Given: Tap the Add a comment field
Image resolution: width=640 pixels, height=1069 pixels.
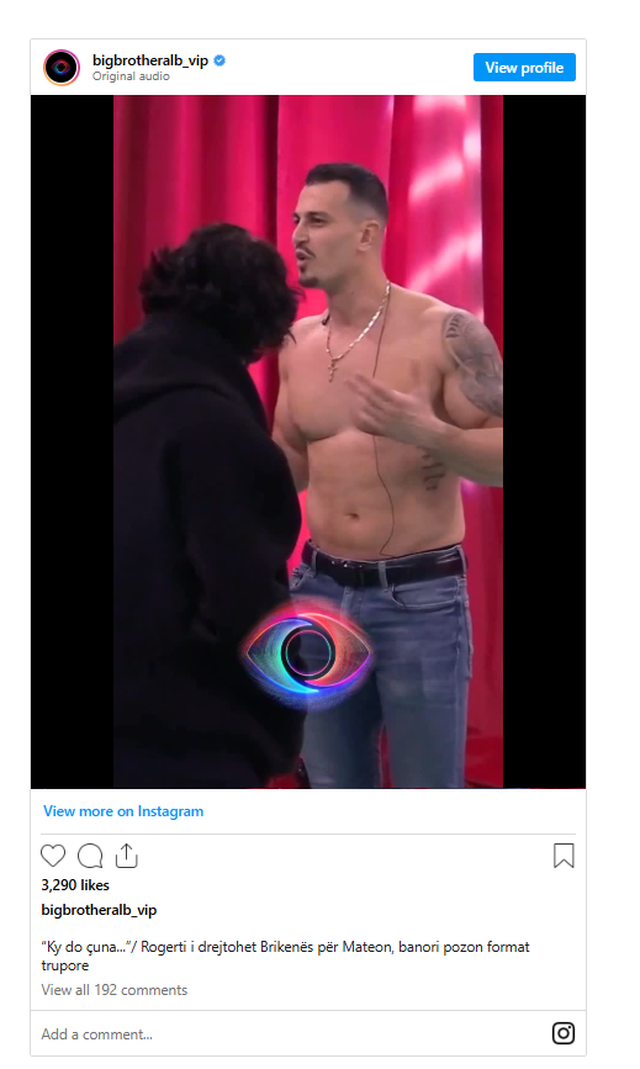Looking at the screenshot, I should (x=280, y=1034).
